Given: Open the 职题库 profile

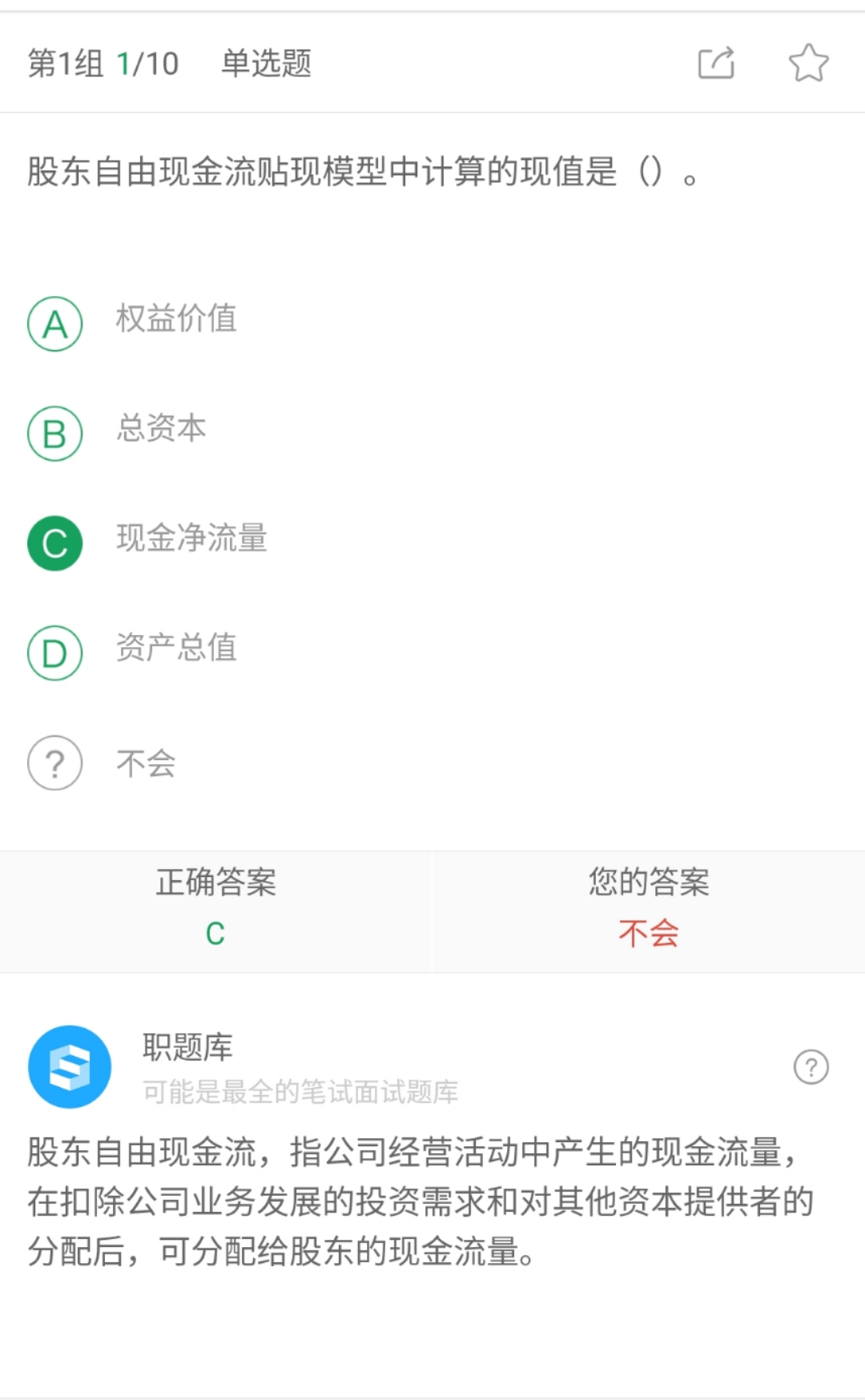Looking at the screenshot, I should 70,1067.
